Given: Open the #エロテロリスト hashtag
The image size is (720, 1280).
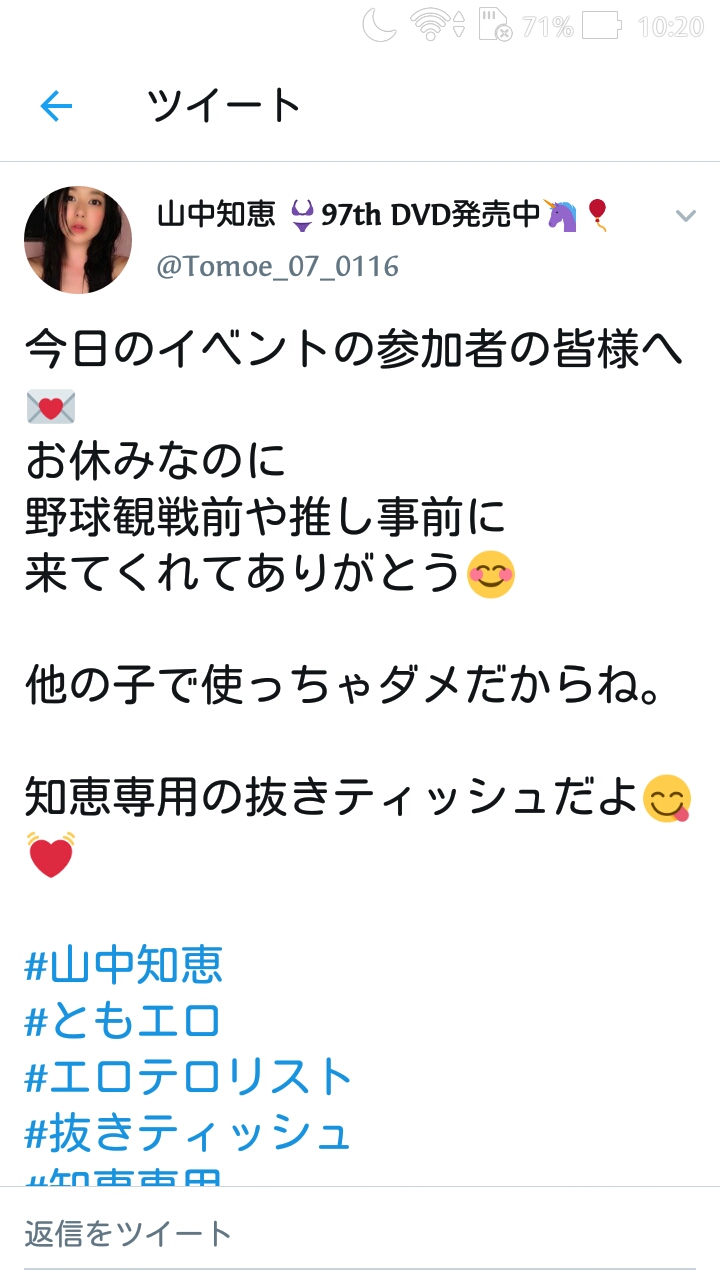Looking at the screenshot, I should [x=189, y=1077].
